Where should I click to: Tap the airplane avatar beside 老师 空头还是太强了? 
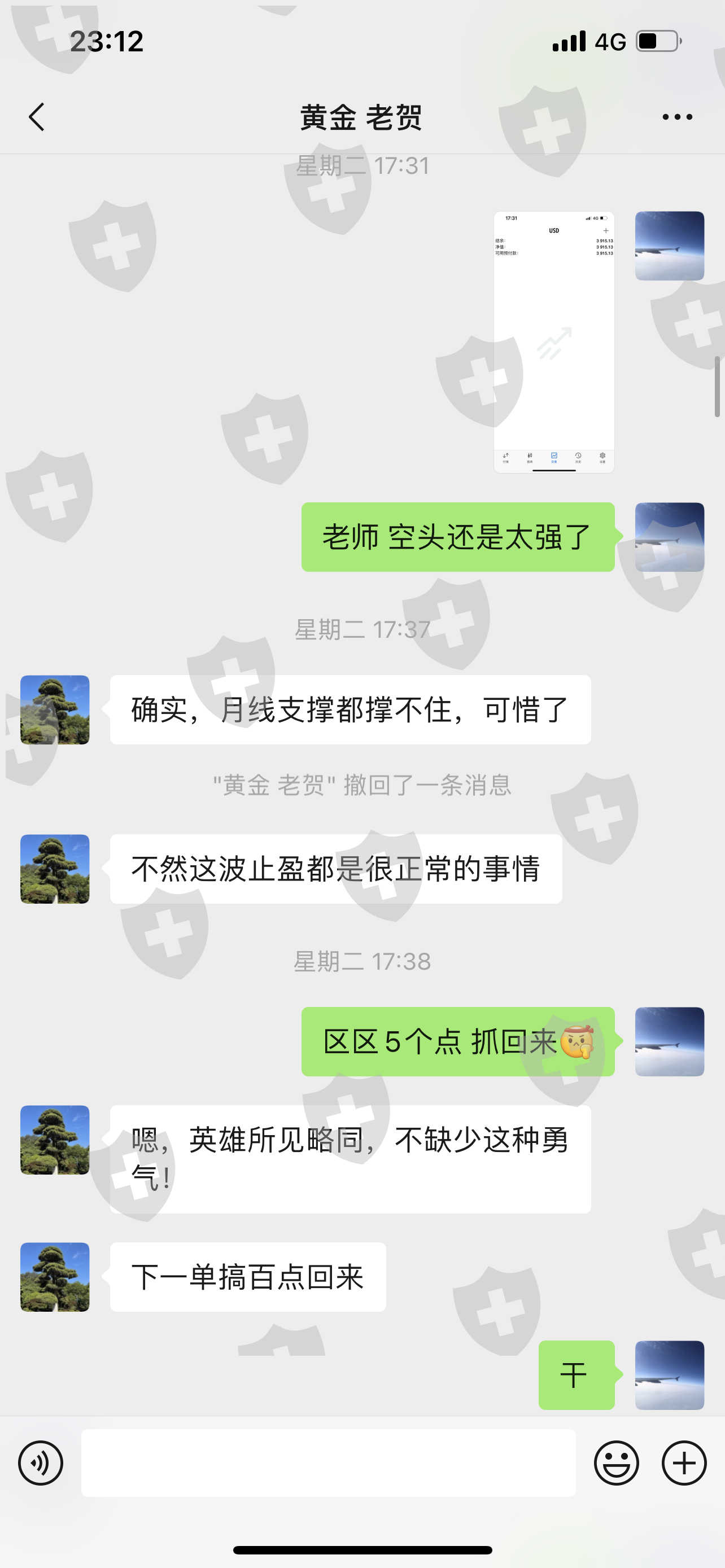pyautogui.click(x=670, y=537)
